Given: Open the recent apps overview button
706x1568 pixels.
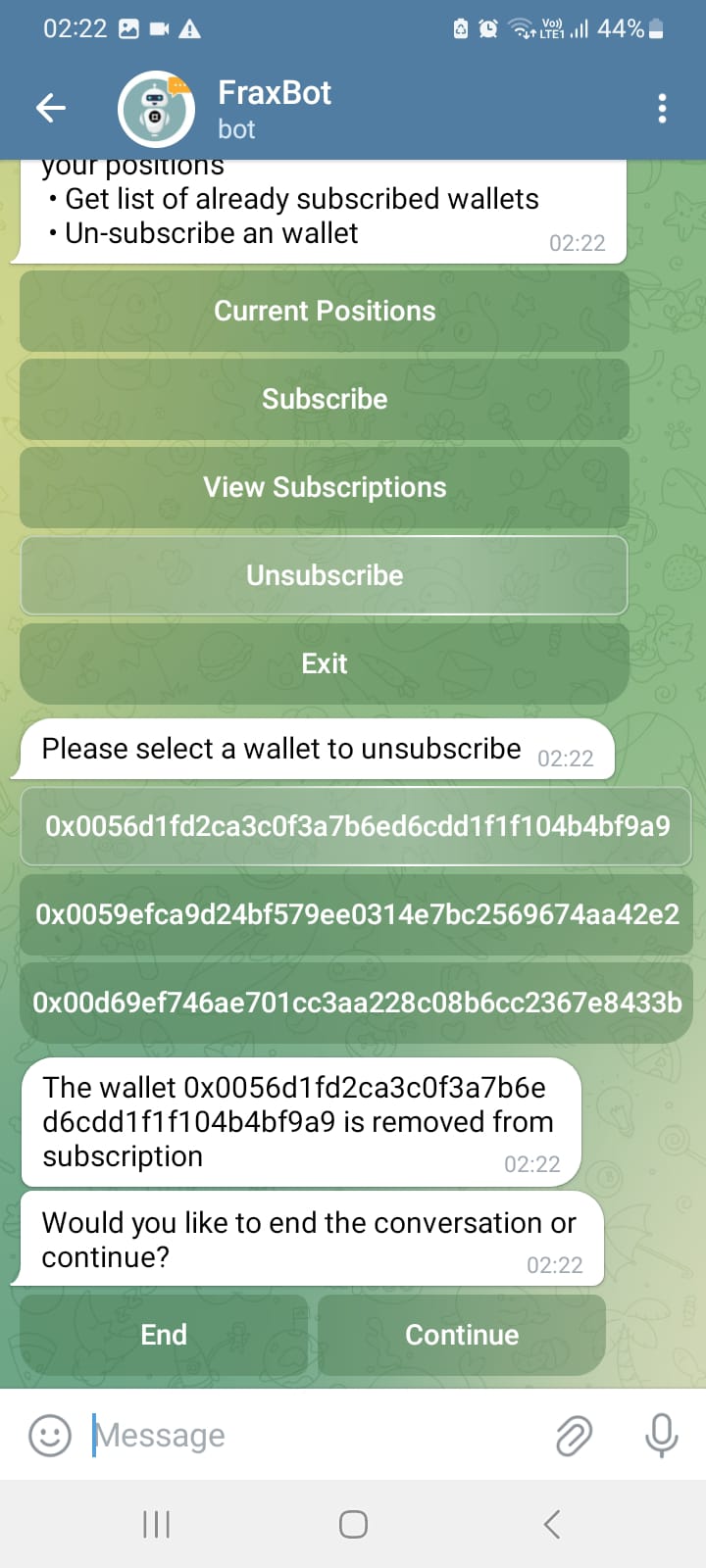Looking at the screenshot, I should tap(155, 1523).
